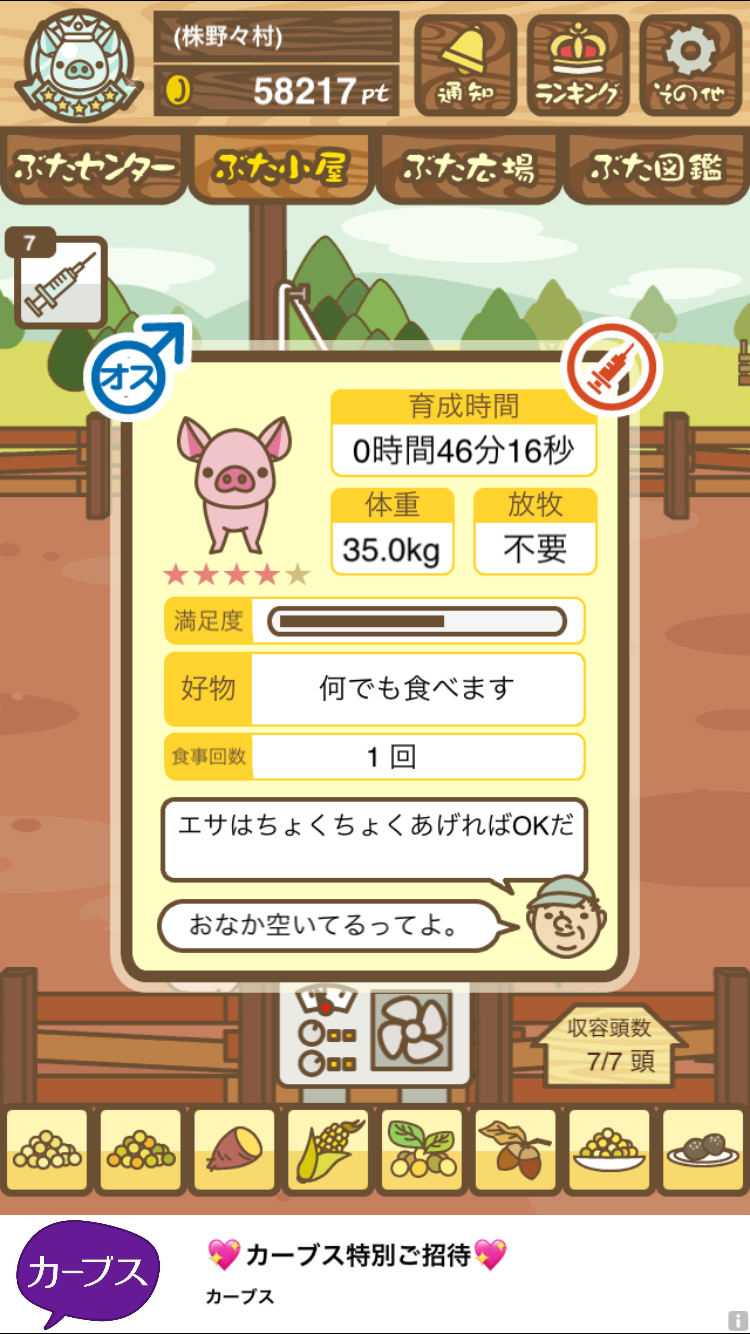This screenshot has width=750, height=1334.
Task: Open その他 gear settings
Action: [x=690, y=66]
